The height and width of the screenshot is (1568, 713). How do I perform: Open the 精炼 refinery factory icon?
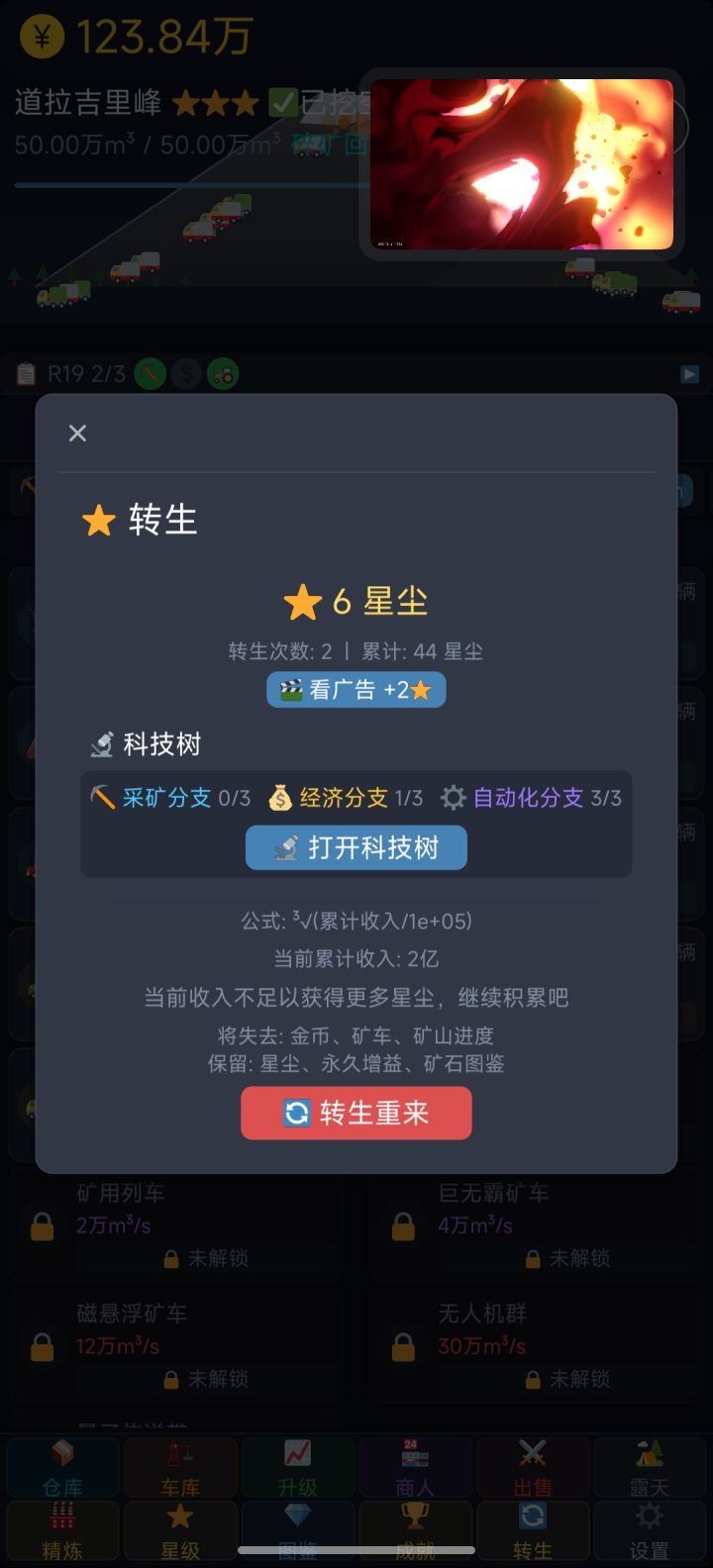click(x=61, y=1529)
